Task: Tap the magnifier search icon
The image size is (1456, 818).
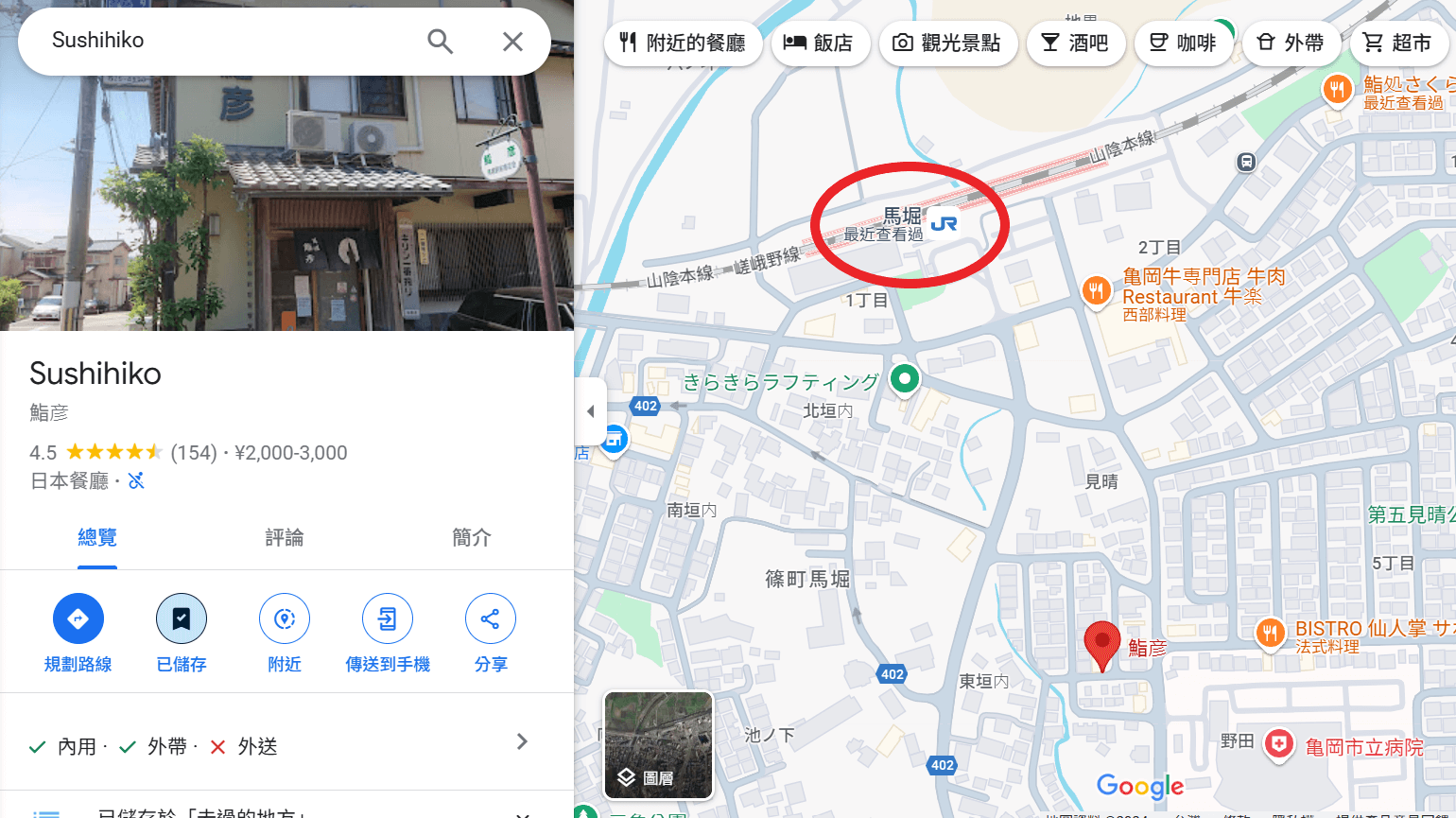Action: click(x=440, y=41)
